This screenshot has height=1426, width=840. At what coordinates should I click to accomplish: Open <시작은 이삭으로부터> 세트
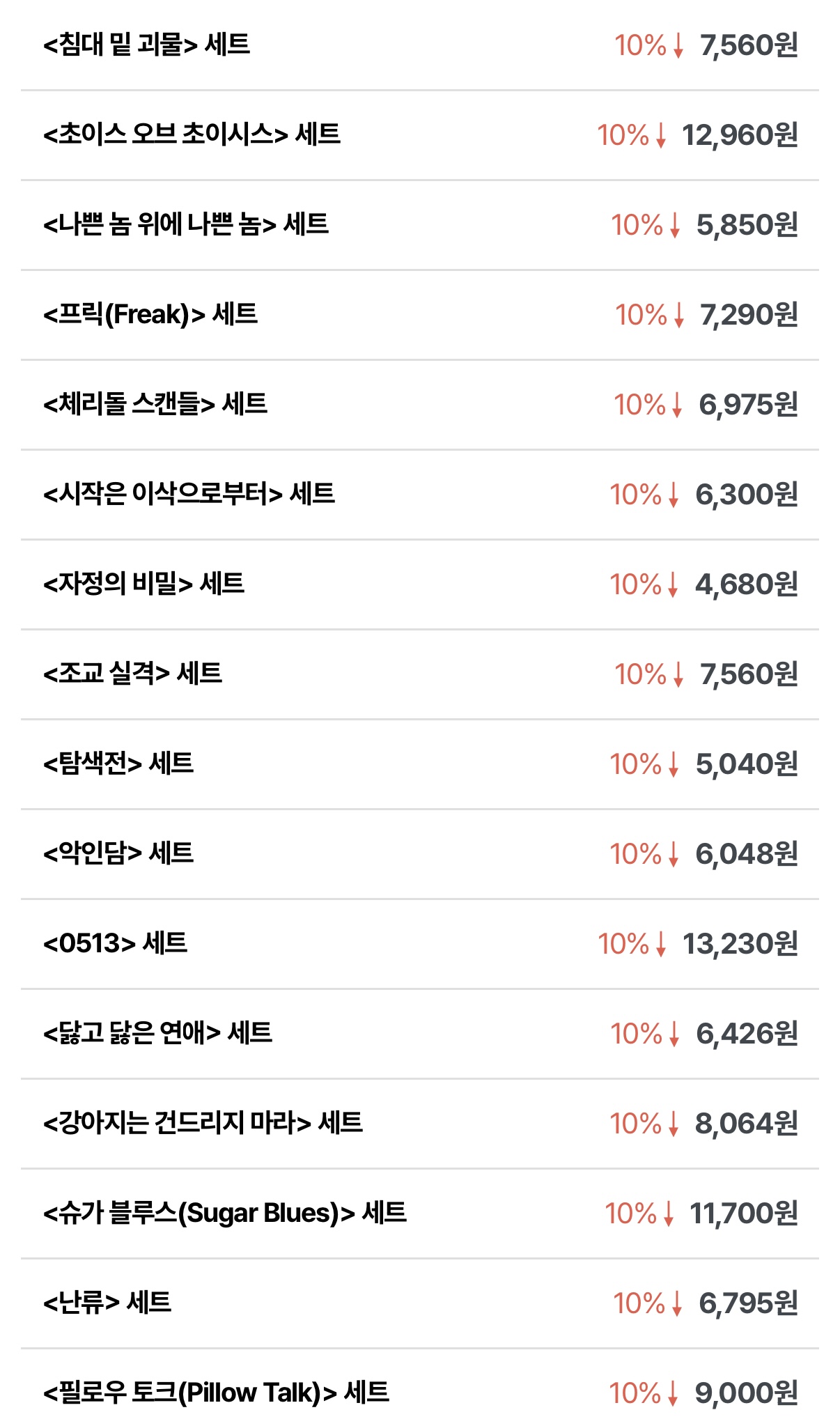(x=189, y=494)
